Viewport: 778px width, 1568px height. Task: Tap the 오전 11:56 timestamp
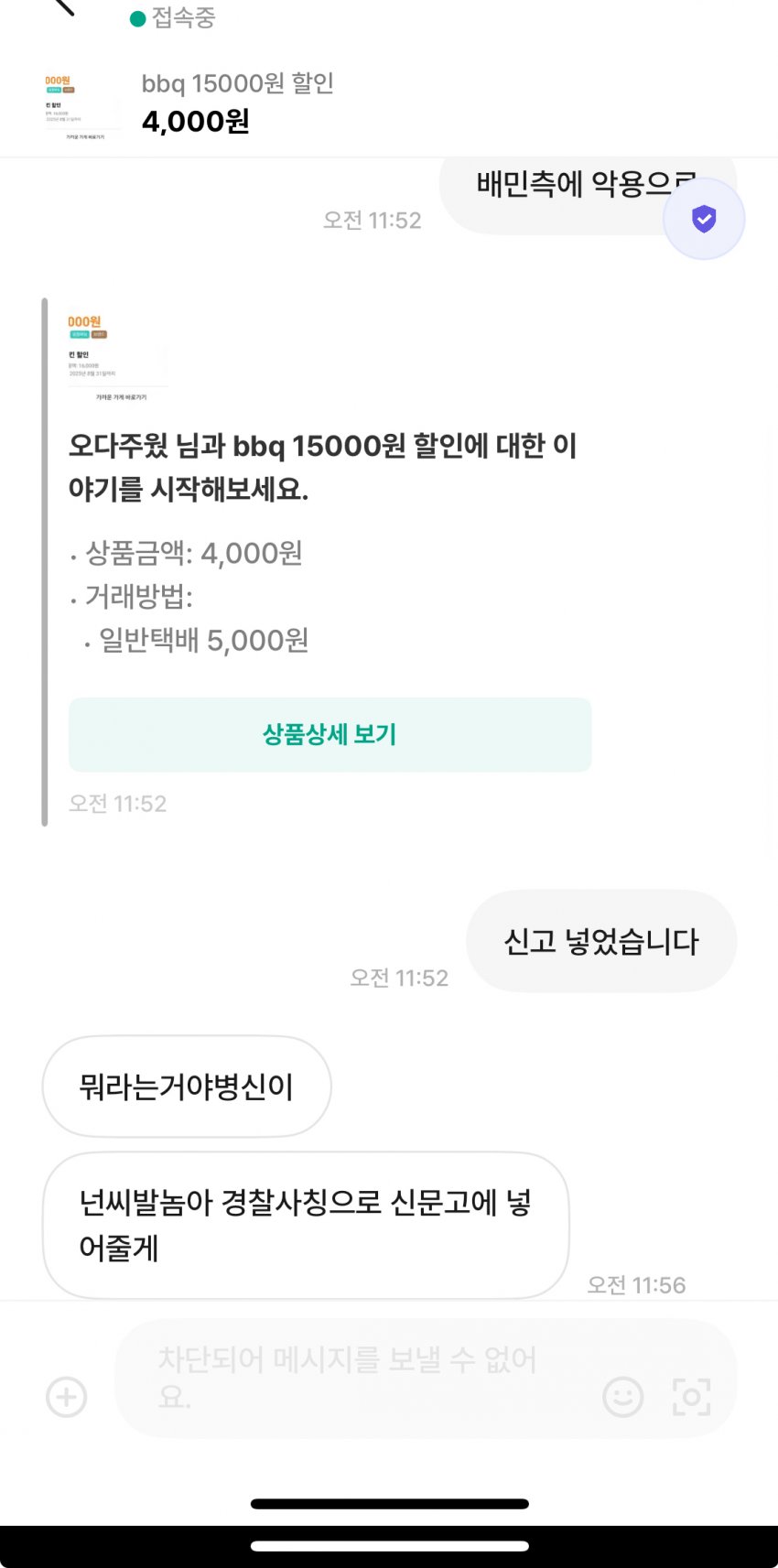pyautogui.click(x=636, y=1285)
